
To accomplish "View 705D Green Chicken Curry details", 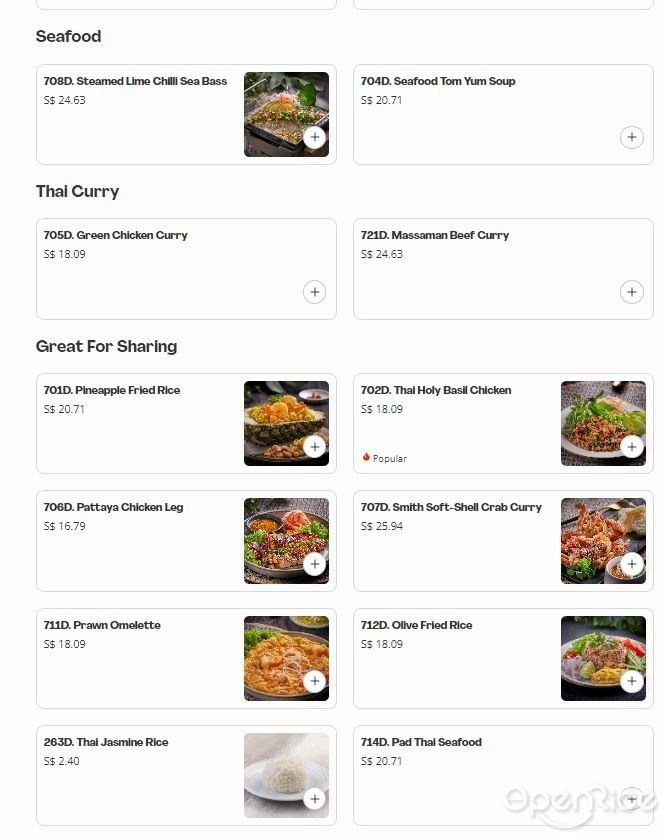I will pyautogui.click(x=115, y=236).
